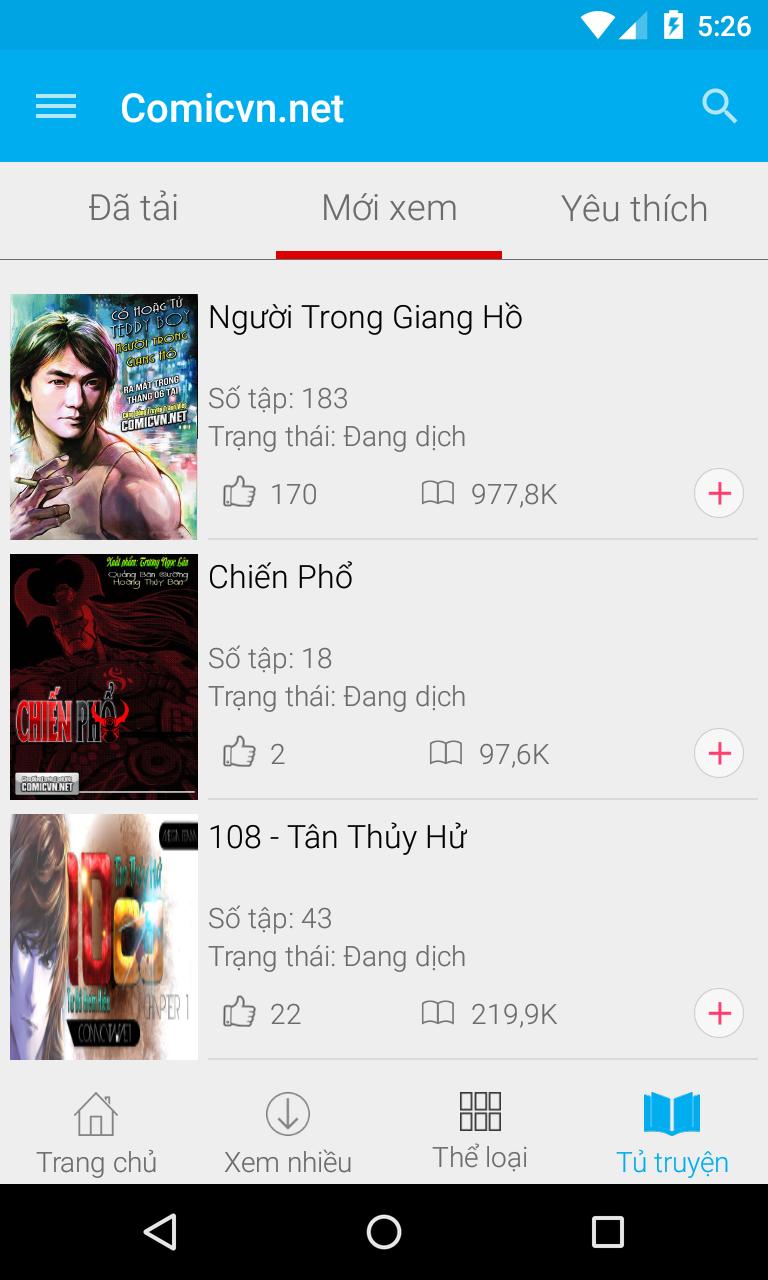Open the hamburger drawer menu

point(56,107)
